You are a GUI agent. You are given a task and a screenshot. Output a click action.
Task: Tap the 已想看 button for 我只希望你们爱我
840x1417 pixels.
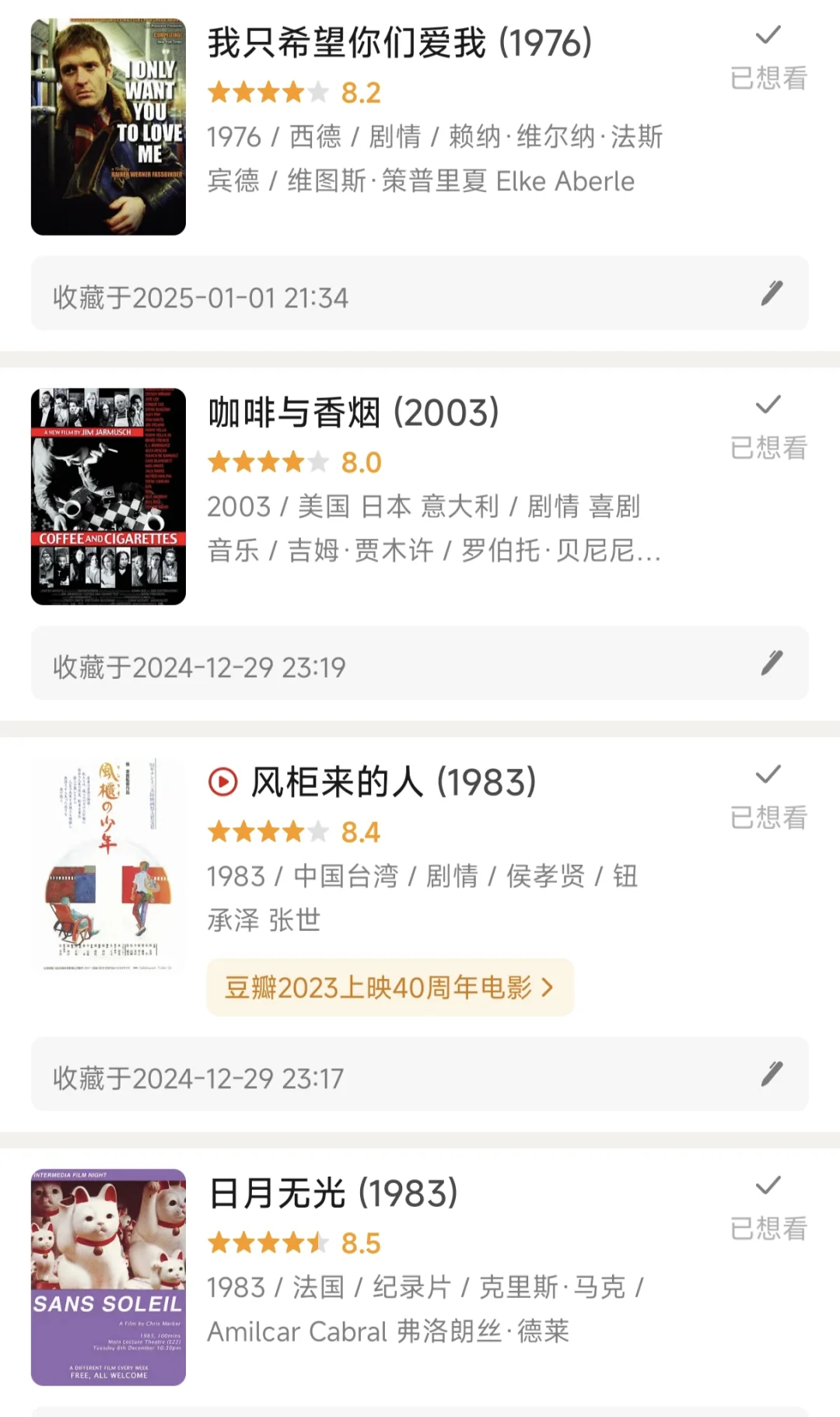[768, 59]
